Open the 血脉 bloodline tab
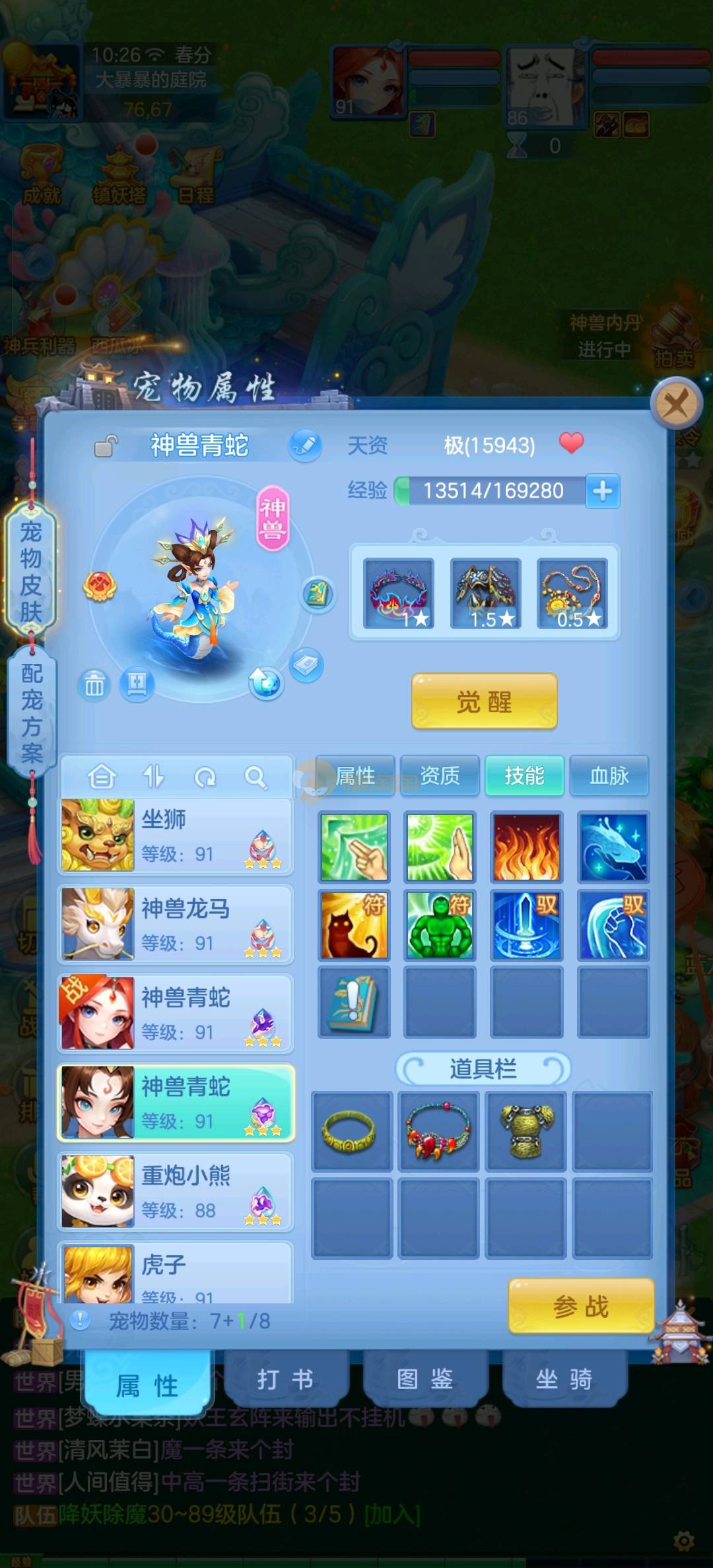Viewport: 713px width, 1568px height. coord(609,775)
